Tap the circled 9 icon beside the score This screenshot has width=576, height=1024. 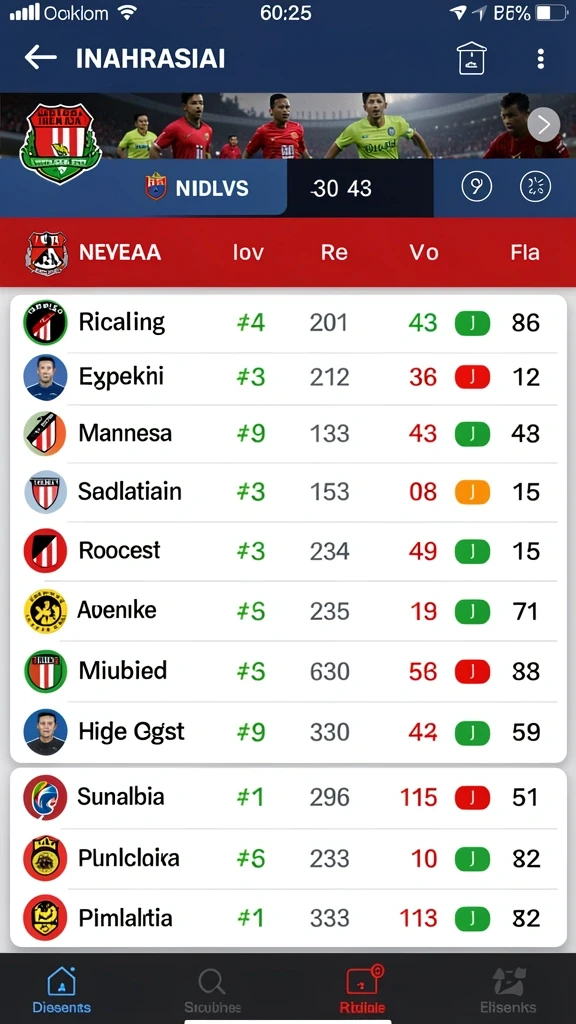[x=476, y=188]
